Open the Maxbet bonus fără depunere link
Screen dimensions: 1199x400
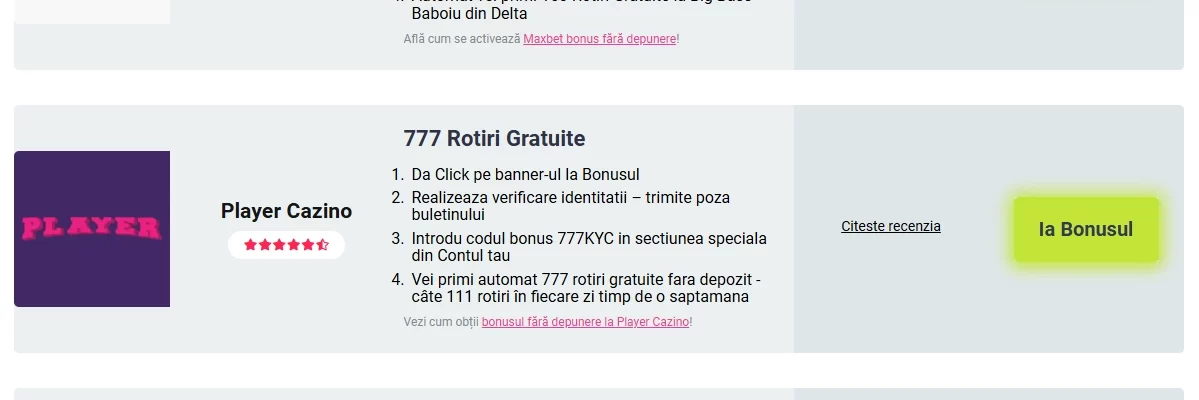pyautogui.click(x=600, y=38)
